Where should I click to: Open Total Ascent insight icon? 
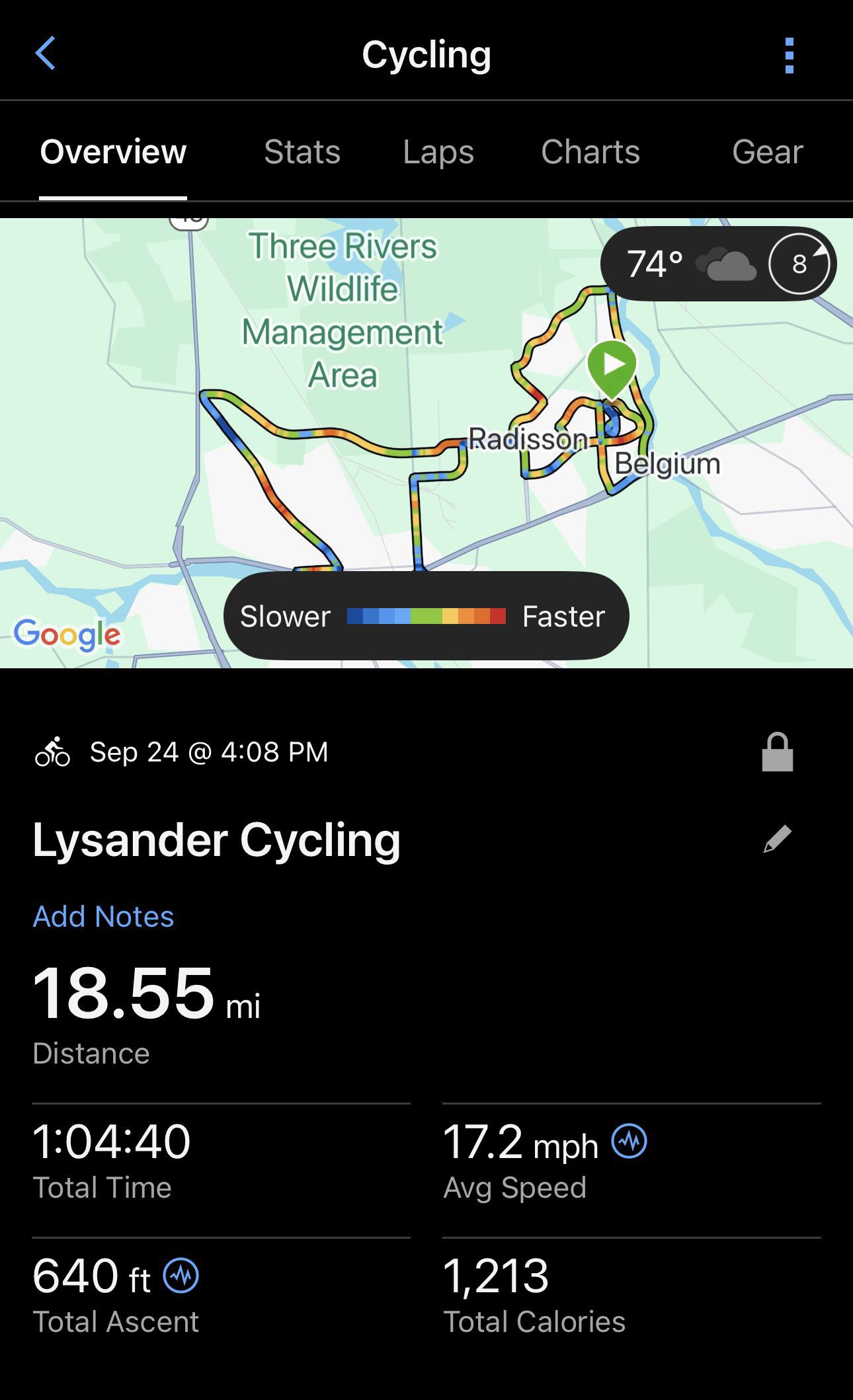point(181,1276)
